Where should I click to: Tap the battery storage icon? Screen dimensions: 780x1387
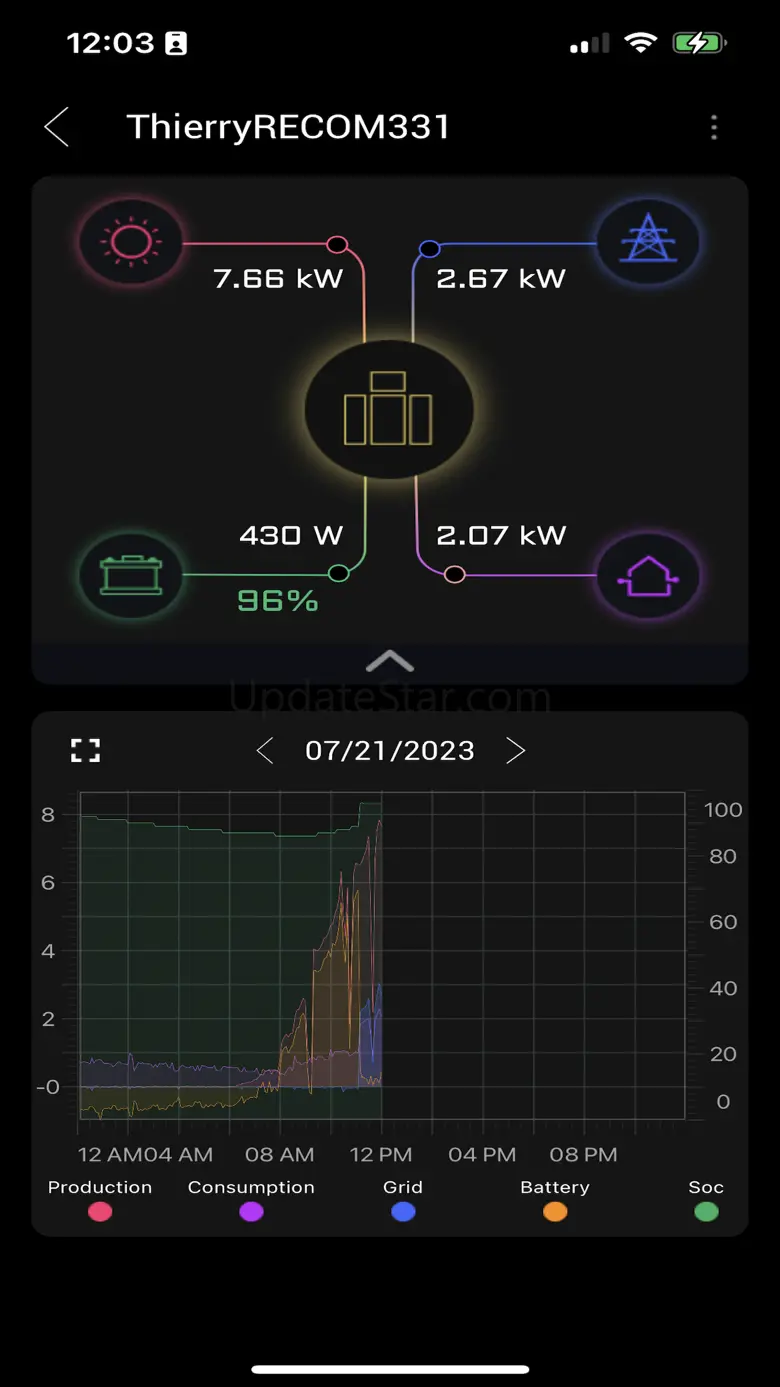click(x=131, y=576)
